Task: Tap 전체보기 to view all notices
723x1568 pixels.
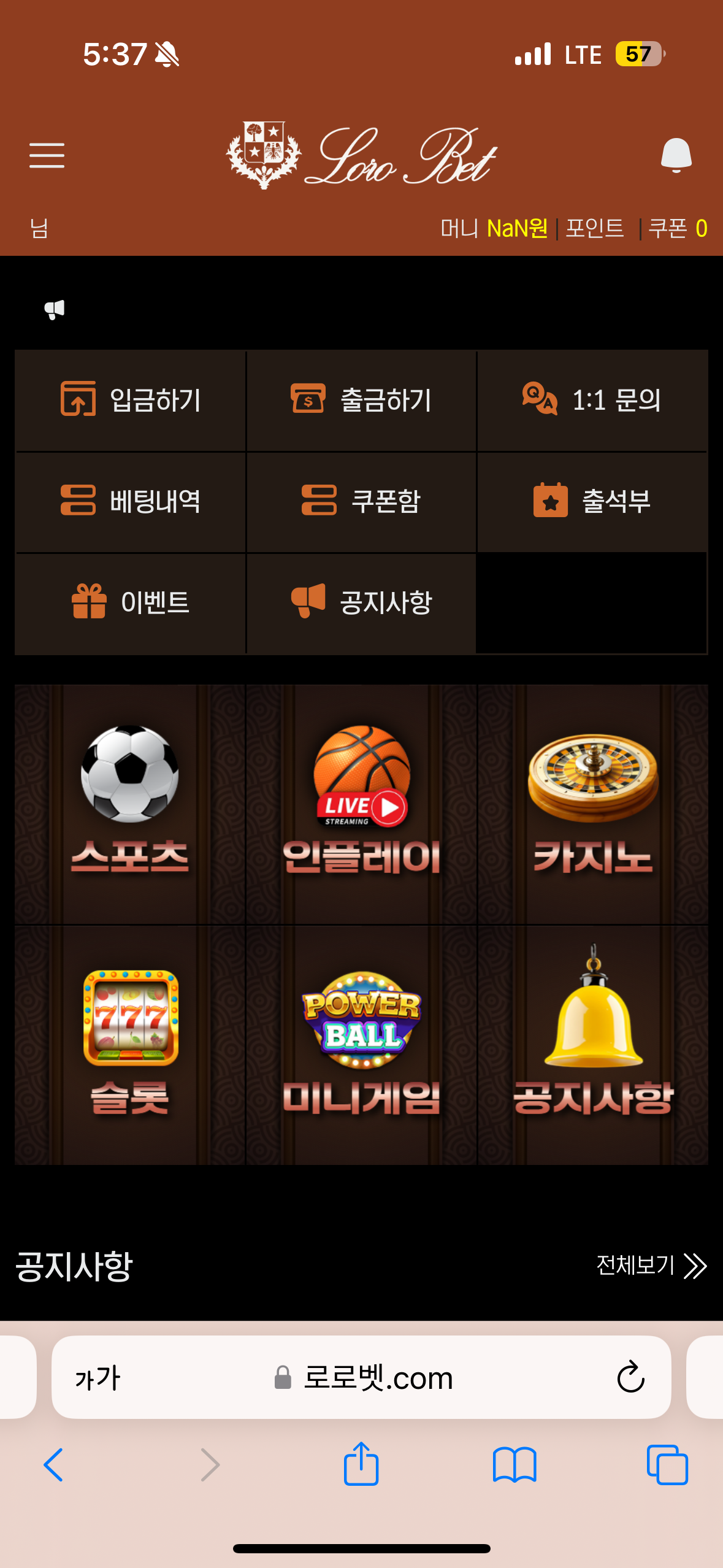Action: (651, 1266)
